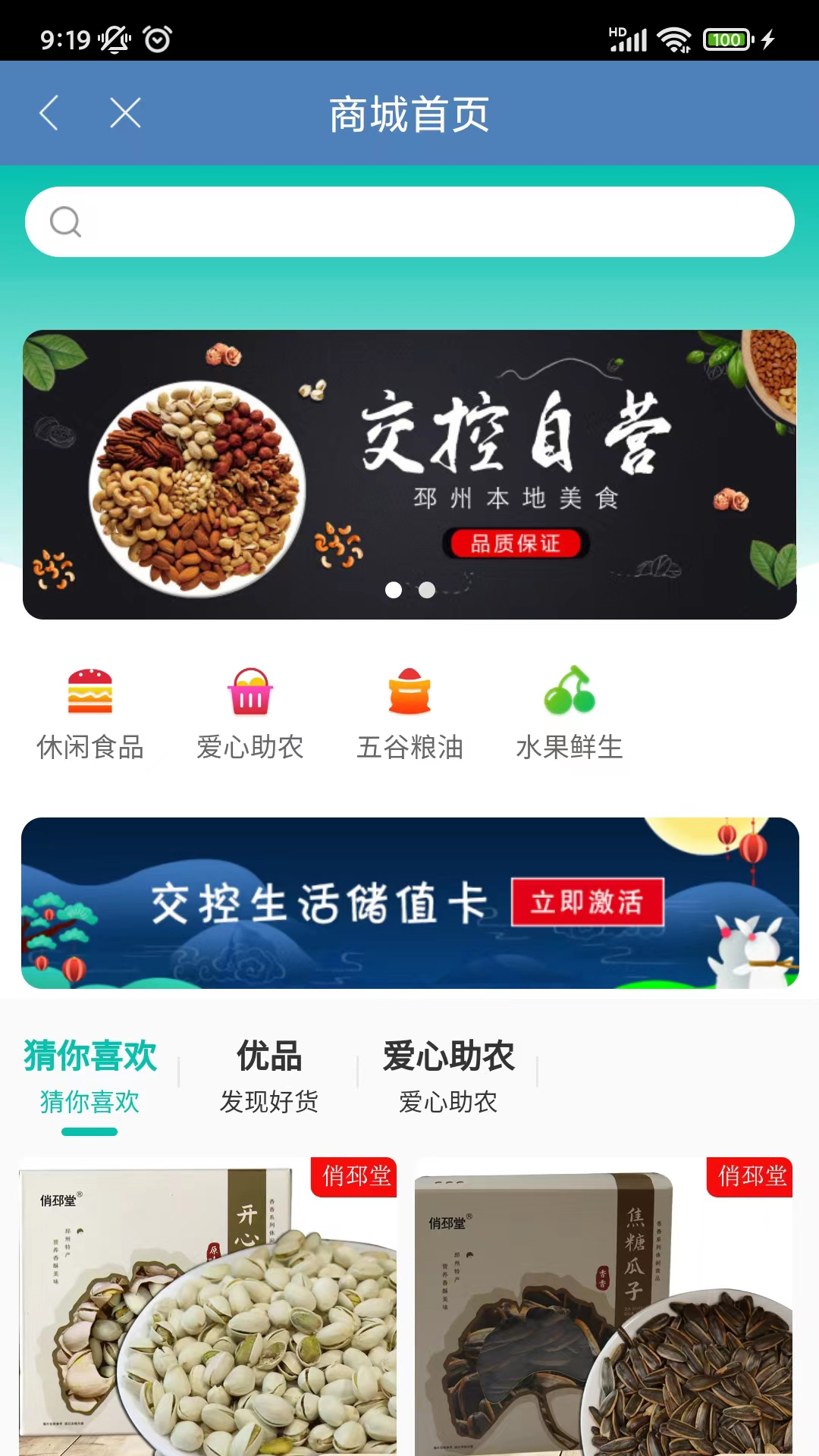The width and height of the screenshot is (819, 1456).
Task: Browse the 爱心助农 icon category
Action: [250, 713]
